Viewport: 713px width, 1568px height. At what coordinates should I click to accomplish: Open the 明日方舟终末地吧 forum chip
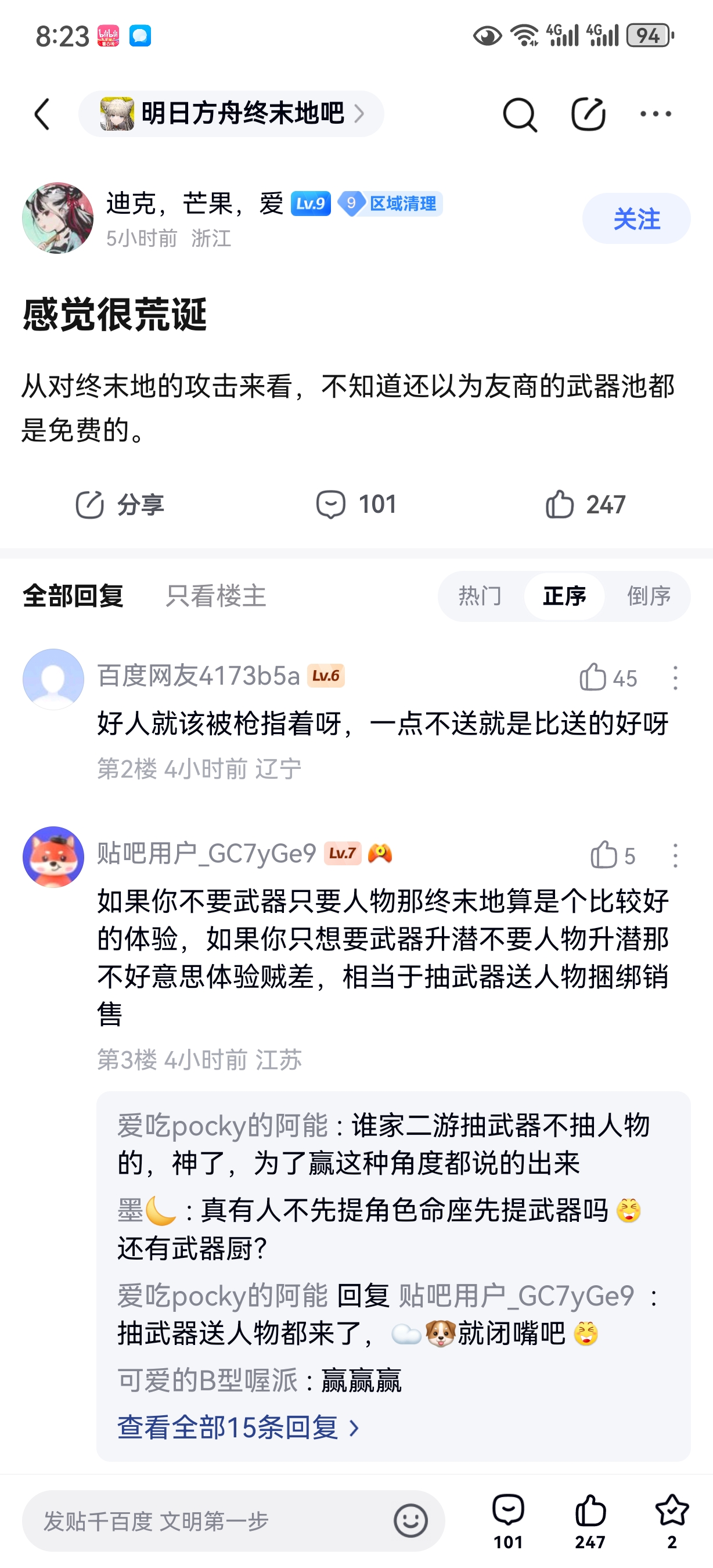(231, 114)
